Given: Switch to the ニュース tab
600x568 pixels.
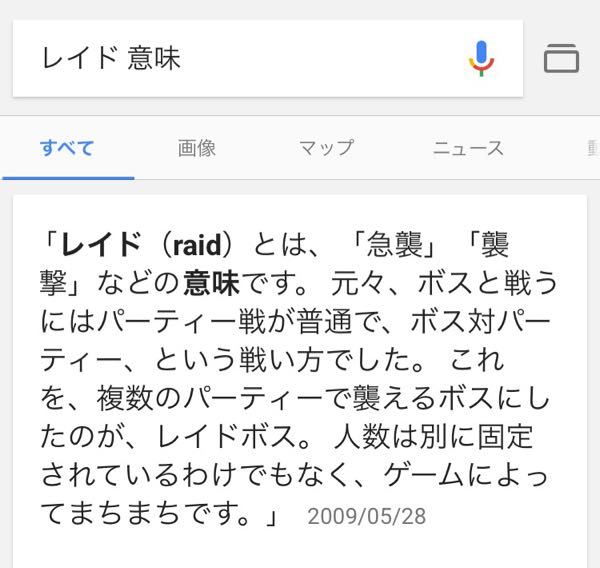Looking at the screenshot, I should pyautogui.click(x=468, y=149).
